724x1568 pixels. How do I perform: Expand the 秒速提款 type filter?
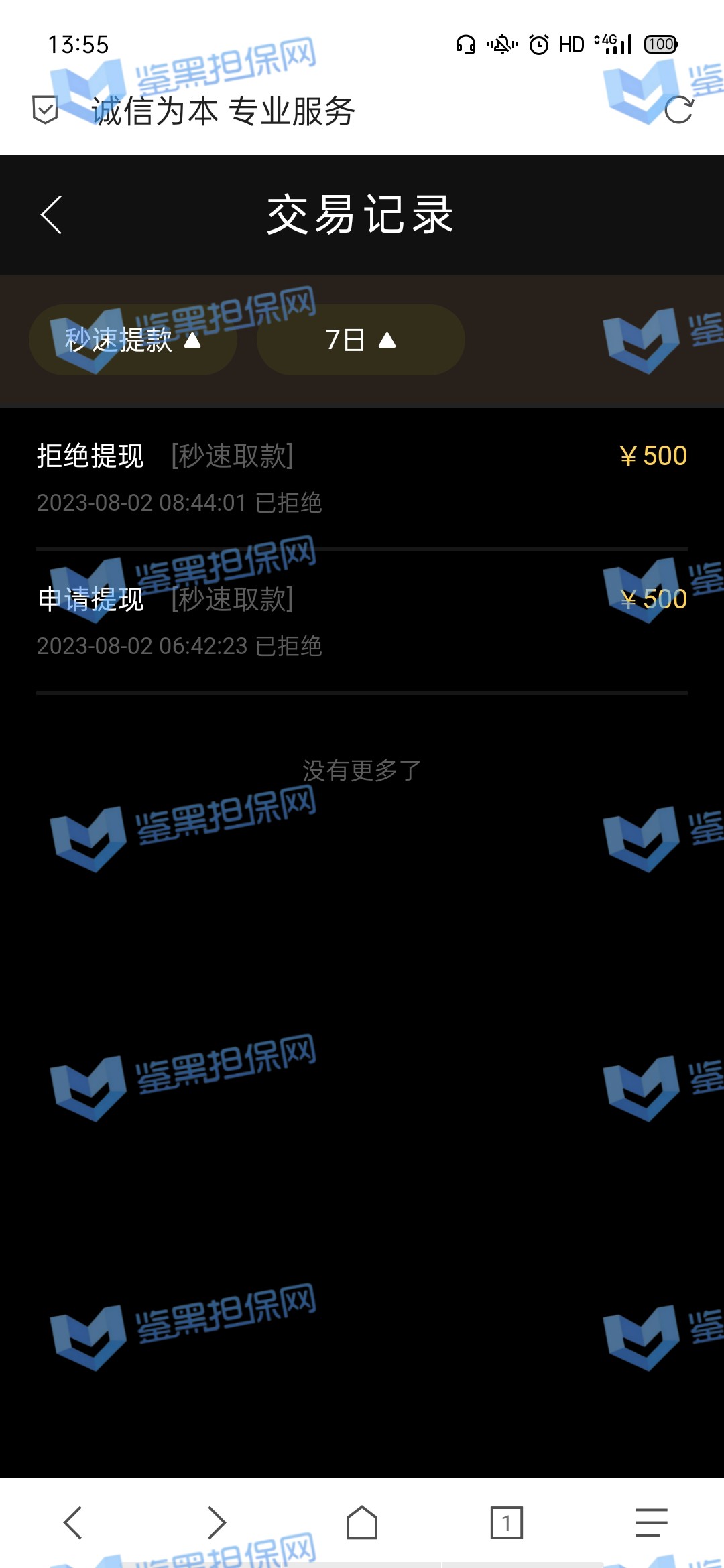pos(133,340)
